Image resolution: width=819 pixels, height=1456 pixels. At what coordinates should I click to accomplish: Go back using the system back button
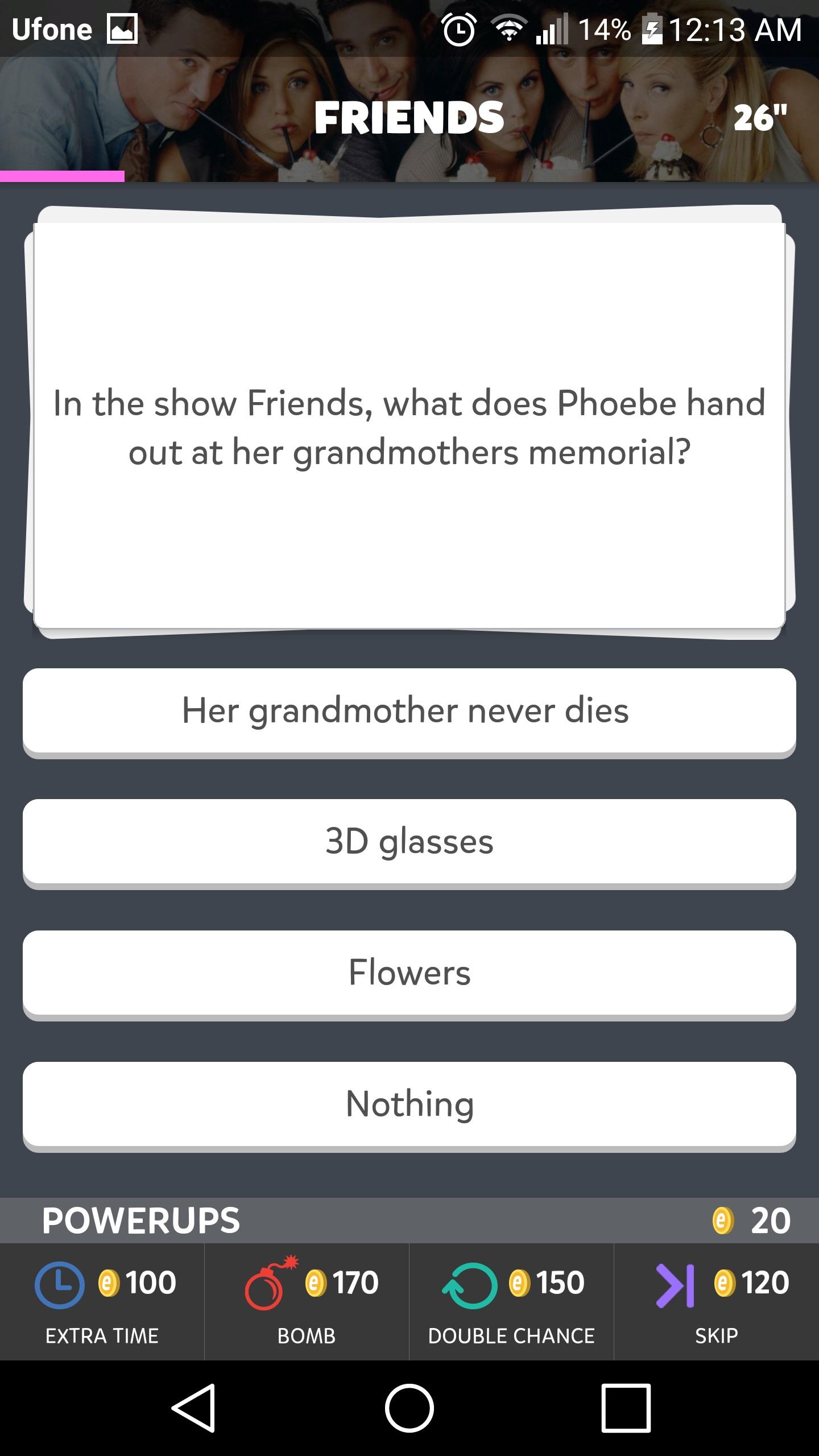pos(193,1408)
